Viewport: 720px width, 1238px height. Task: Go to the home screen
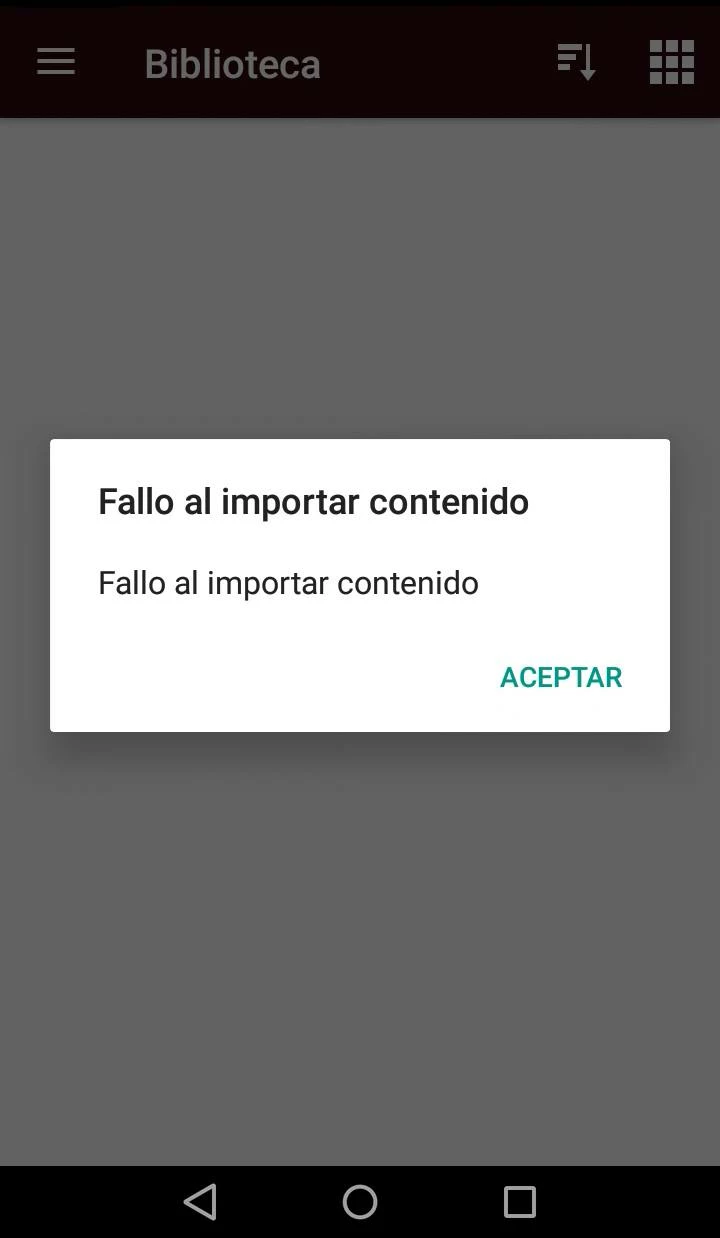(360, 1201)
